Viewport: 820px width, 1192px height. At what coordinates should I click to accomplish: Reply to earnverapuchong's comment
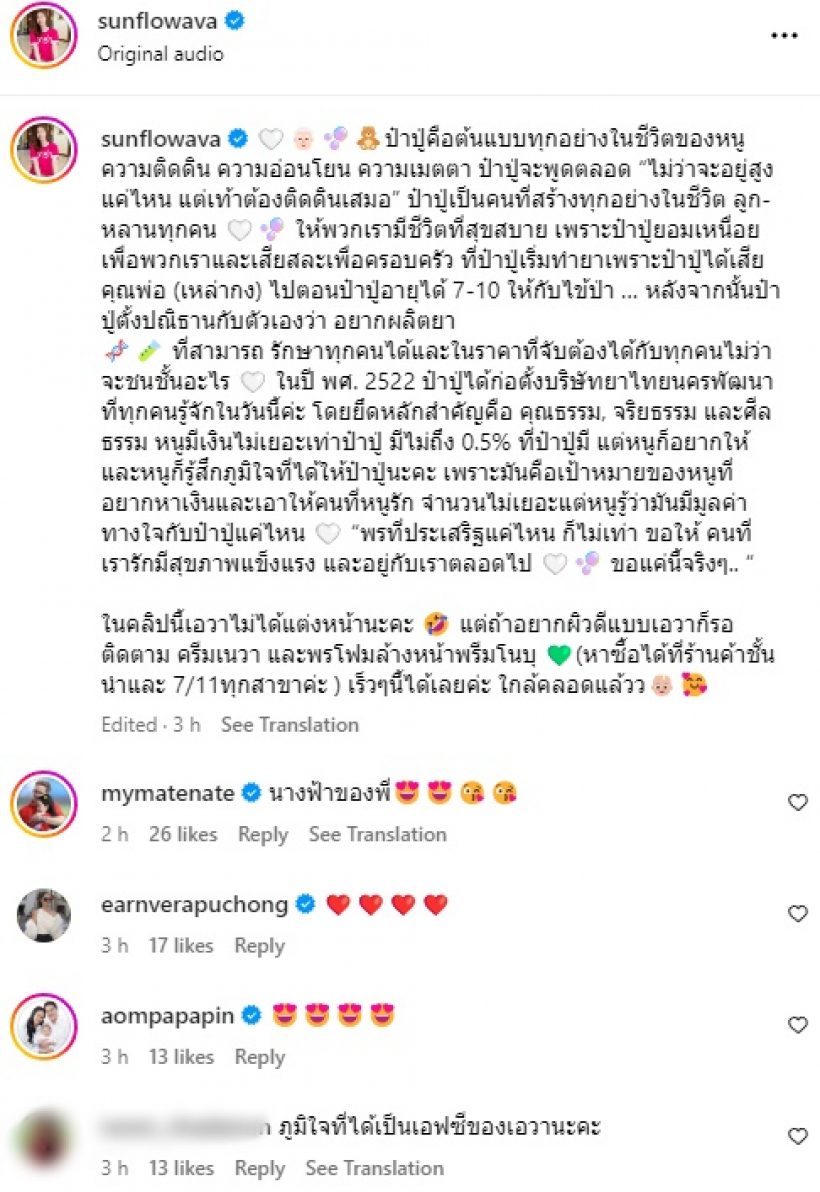(259, 945)
